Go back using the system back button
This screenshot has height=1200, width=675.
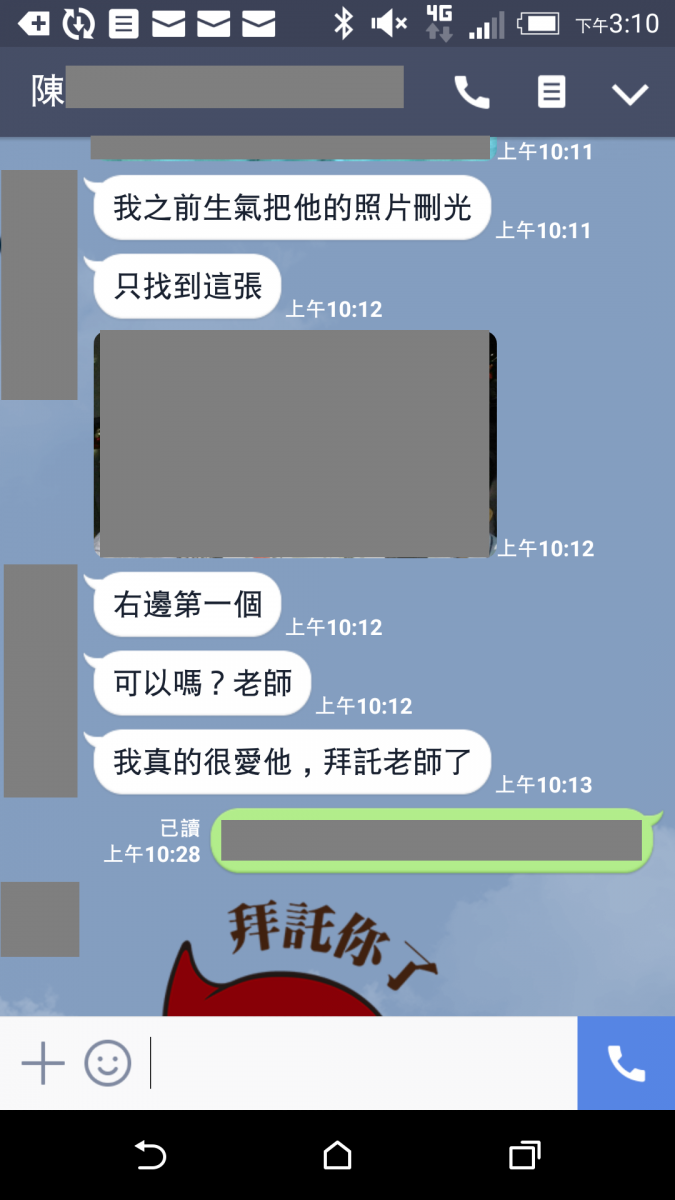pos(150,1155)
